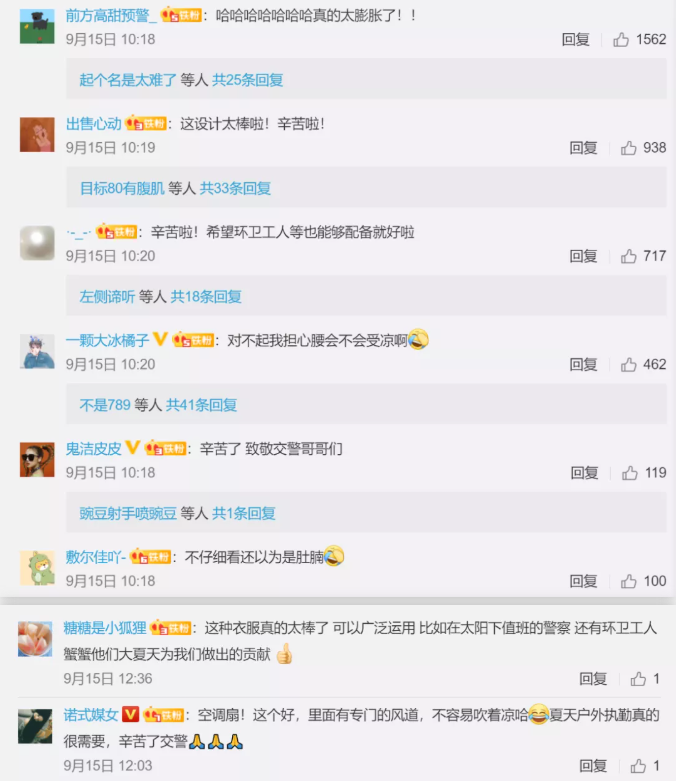Expand the 共41条回复 replies
The image size is (679, 781).
pos(201,405)
